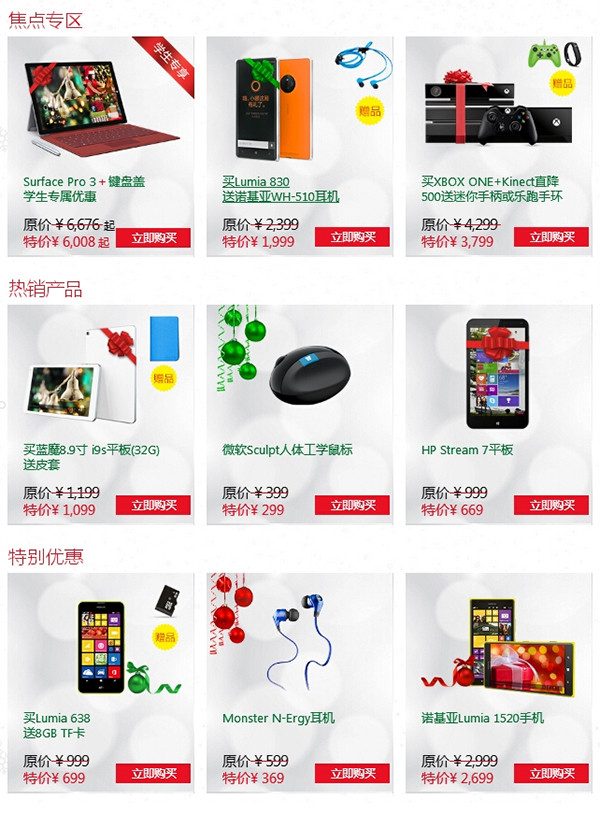Select 立即购买 on HP Stream 7
This screenshot has height=814, width=600.
[551, 505]
